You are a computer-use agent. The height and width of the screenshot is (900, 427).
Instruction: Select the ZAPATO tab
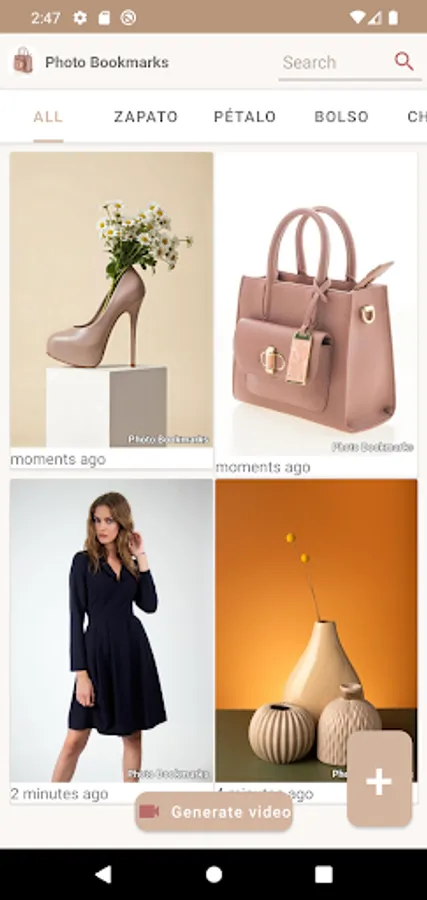pyautogui.click(x=146, y=117)
